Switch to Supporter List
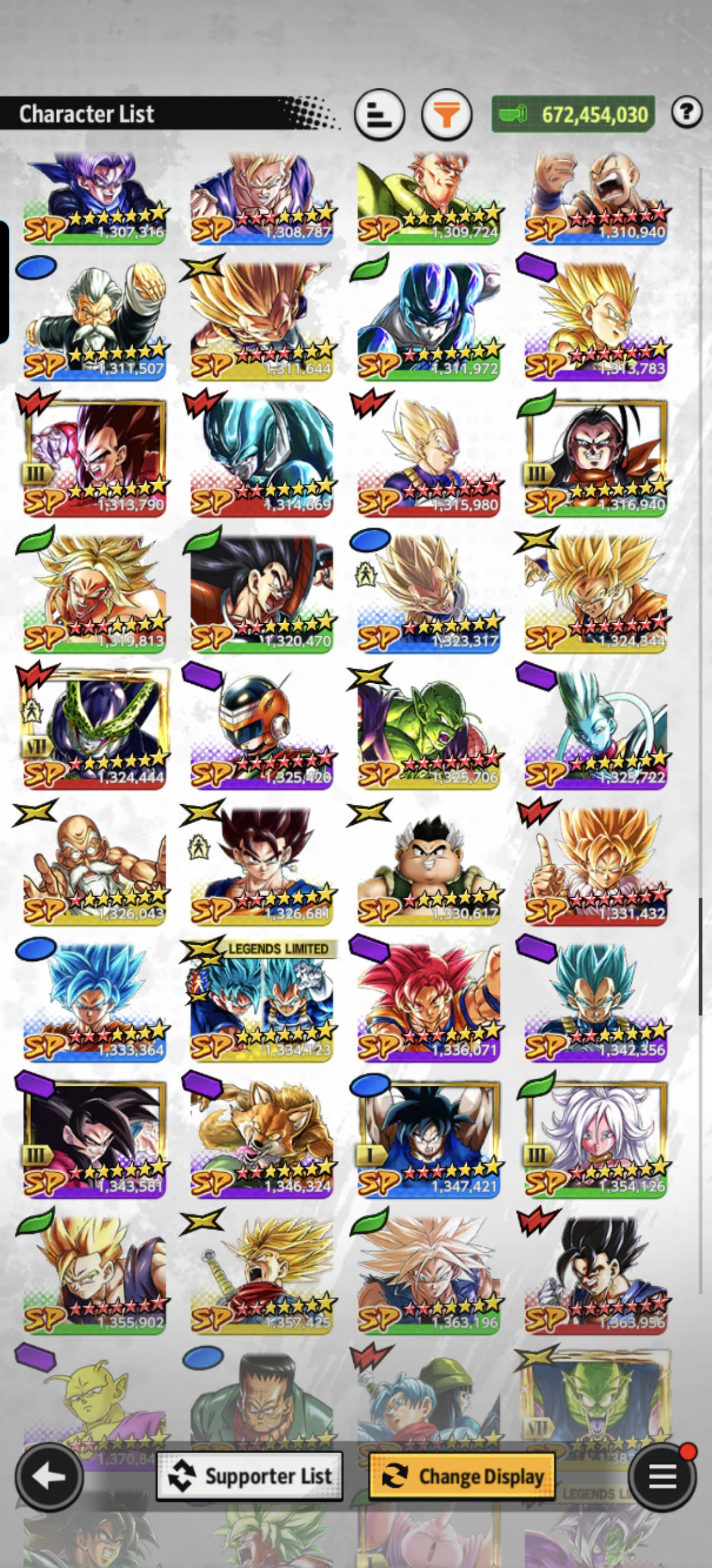 250,1476
